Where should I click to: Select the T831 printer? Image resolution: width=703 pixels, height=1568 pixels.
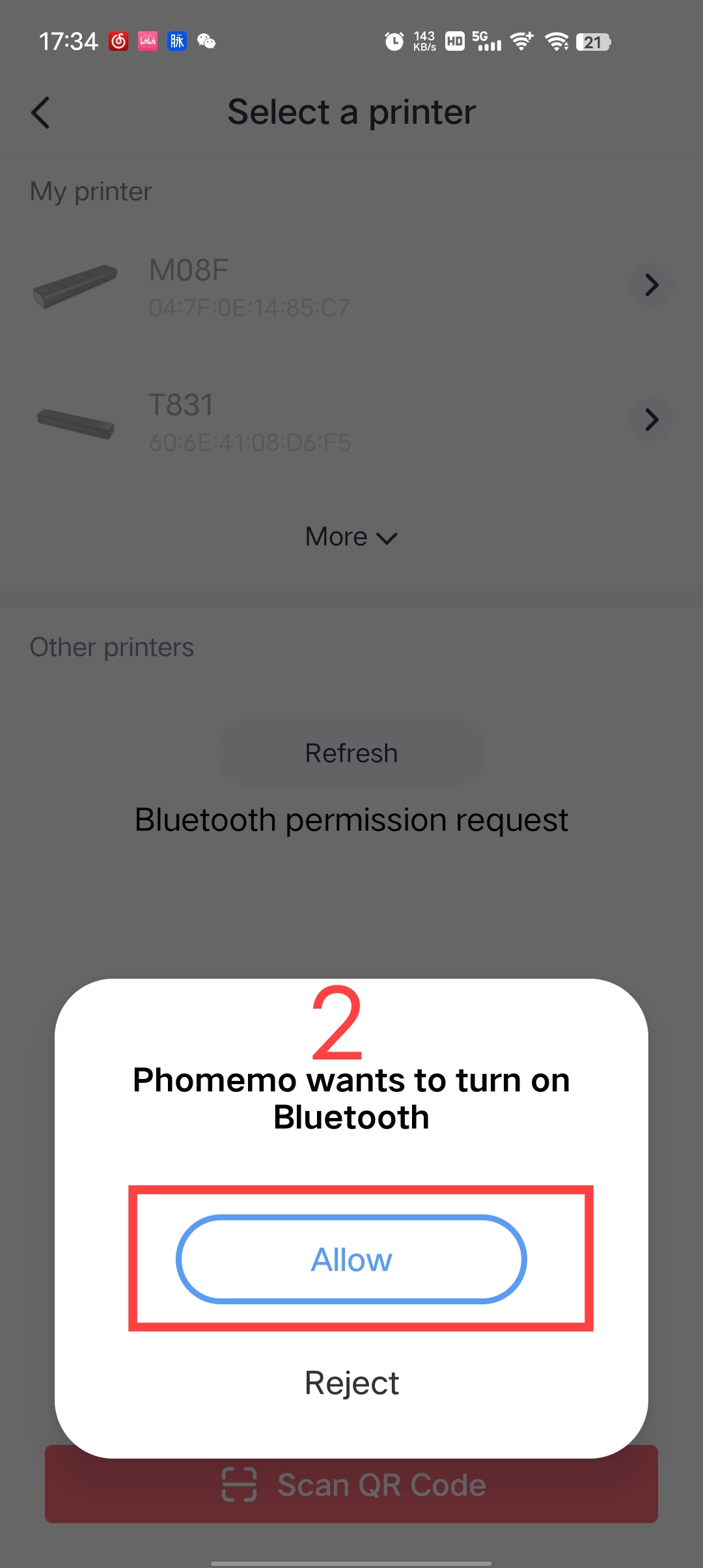(351, 421)
